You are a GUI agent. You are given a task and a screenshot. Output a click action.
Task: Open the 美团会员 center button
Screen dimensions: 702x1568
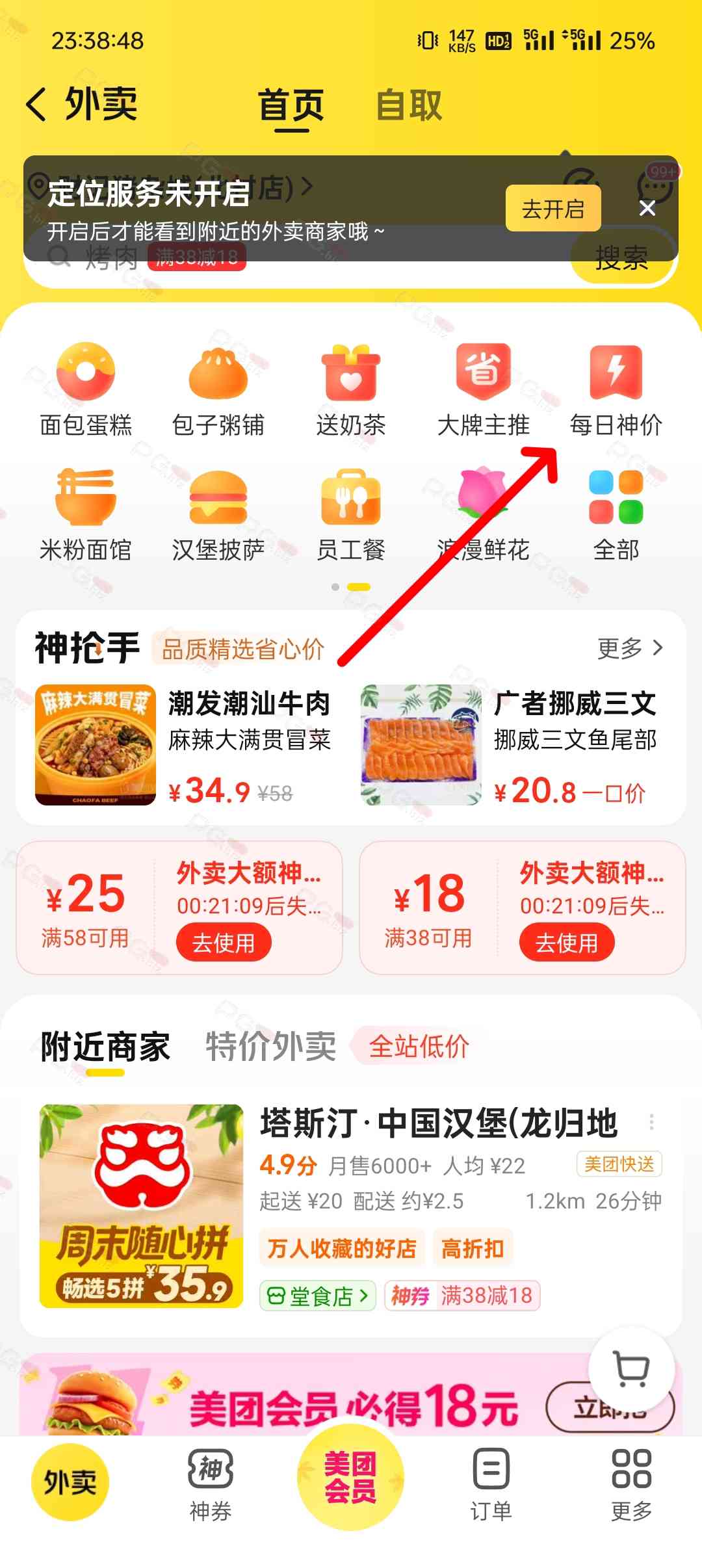350,1477
